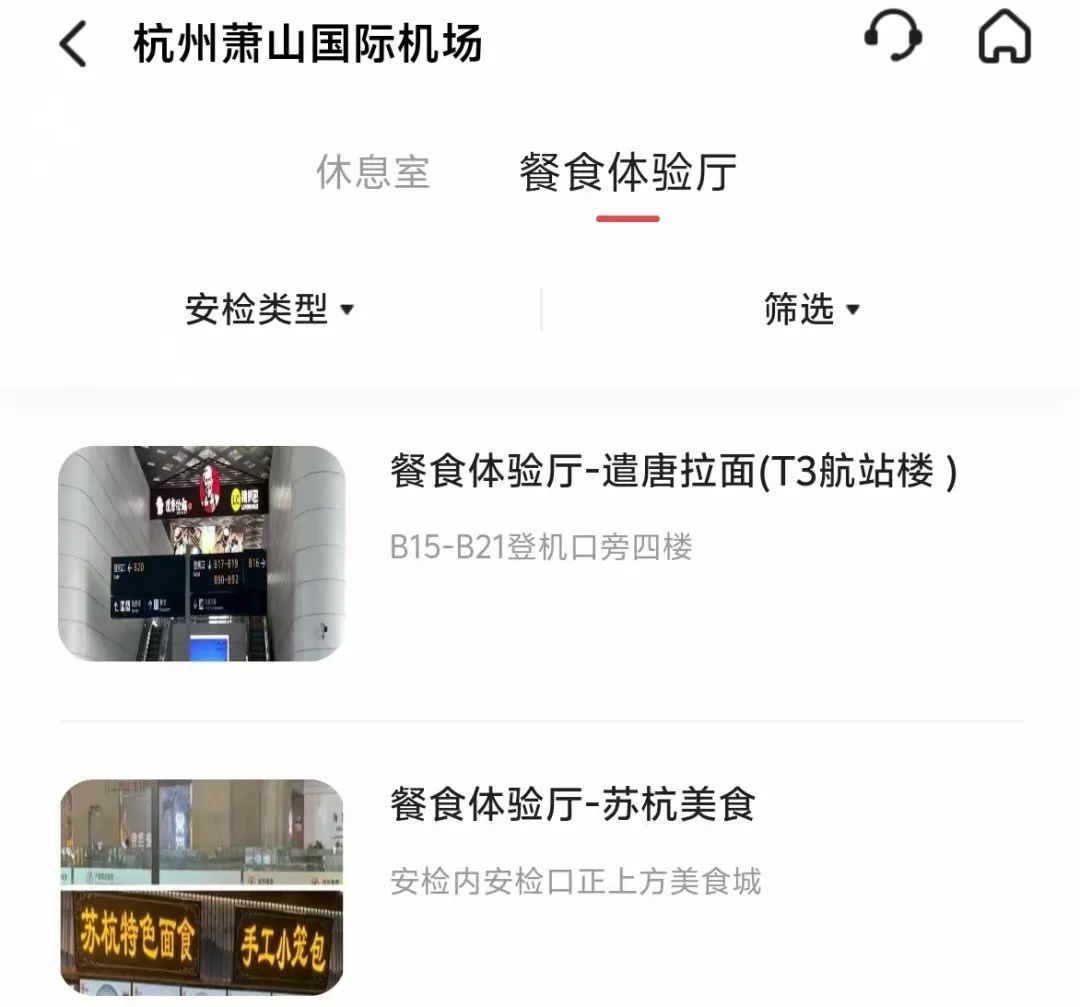Open 餐食体验厅-遣唐拉面(T3航站楼) listing

(673, 473)
